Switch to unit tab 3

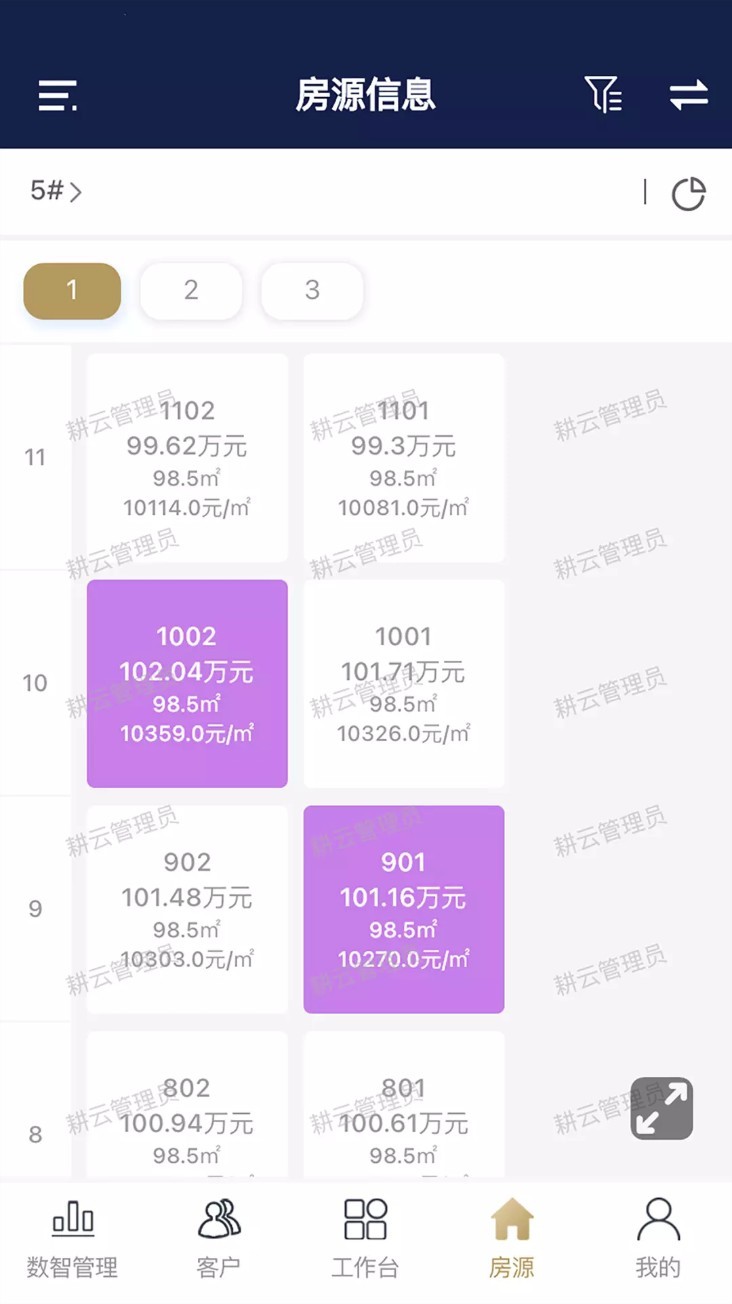click(312, 290)
